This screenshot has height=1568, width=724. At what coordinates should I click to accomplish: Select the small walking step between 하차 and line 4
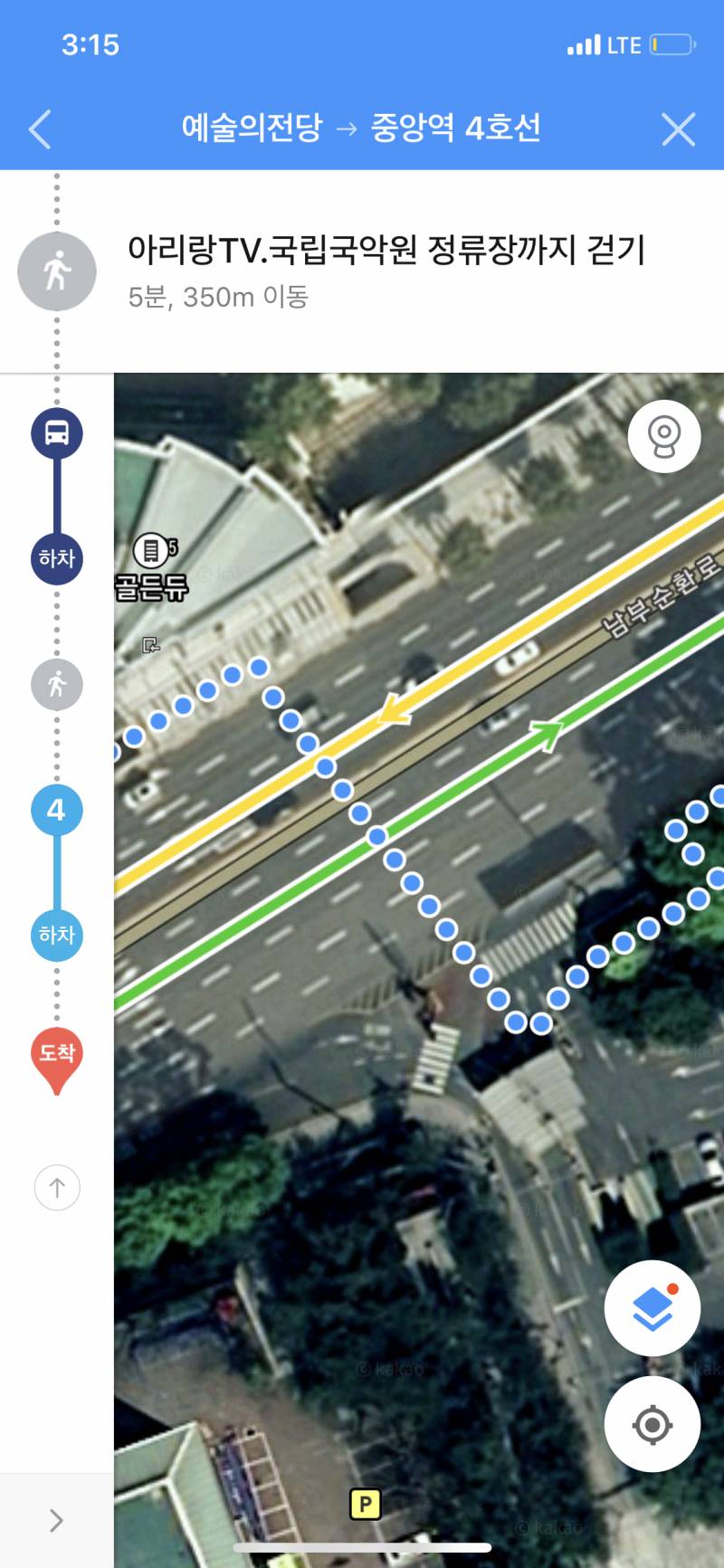coord(57,684)
